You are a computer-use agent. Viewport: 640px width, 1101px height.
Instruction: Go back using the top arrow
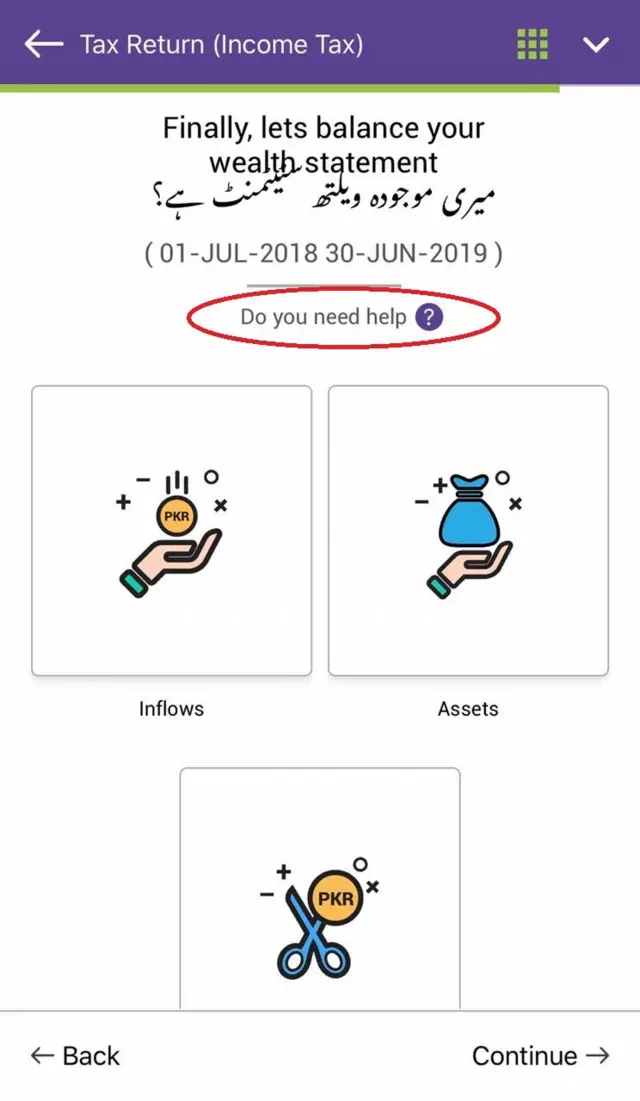coord(43,44)
